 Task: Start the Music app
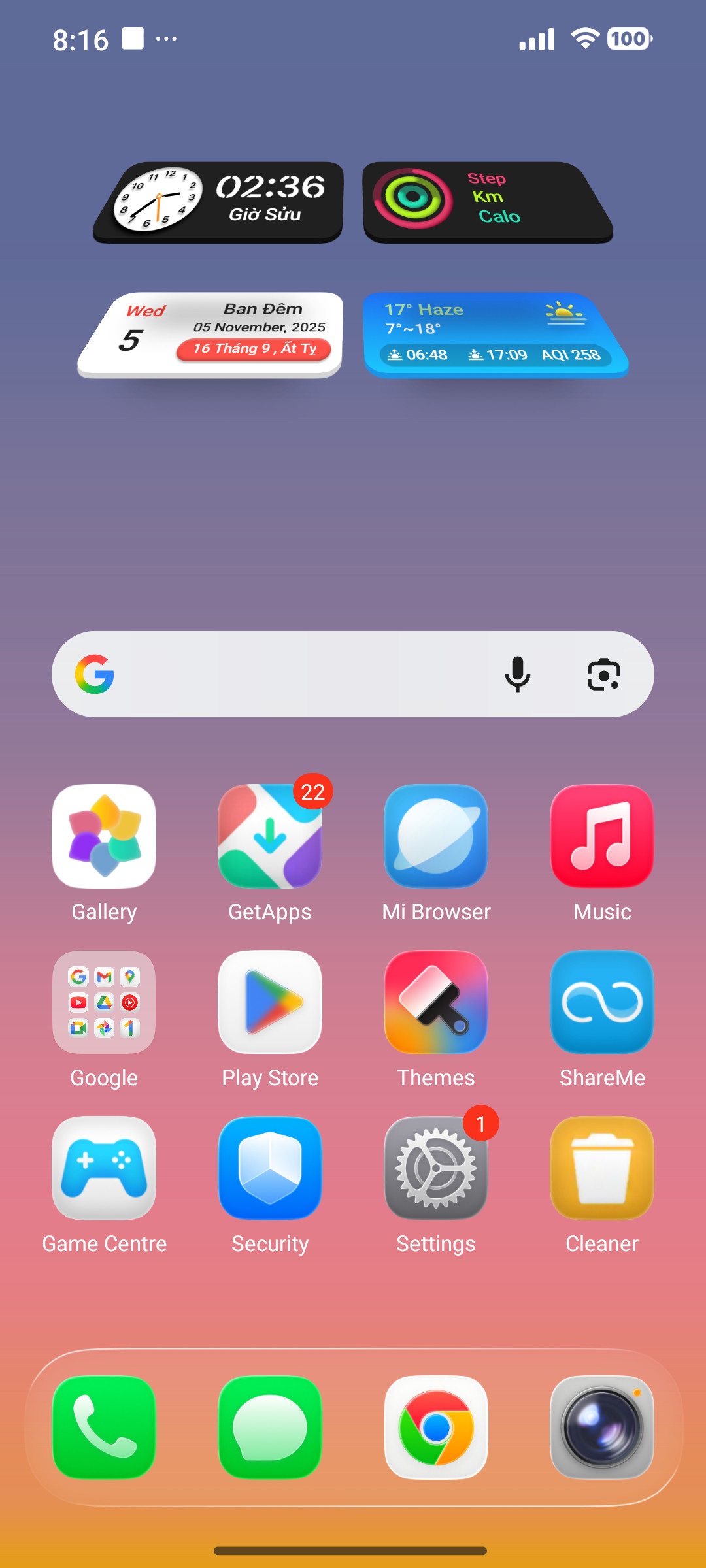pyautogui.click(x=601, y=837)
